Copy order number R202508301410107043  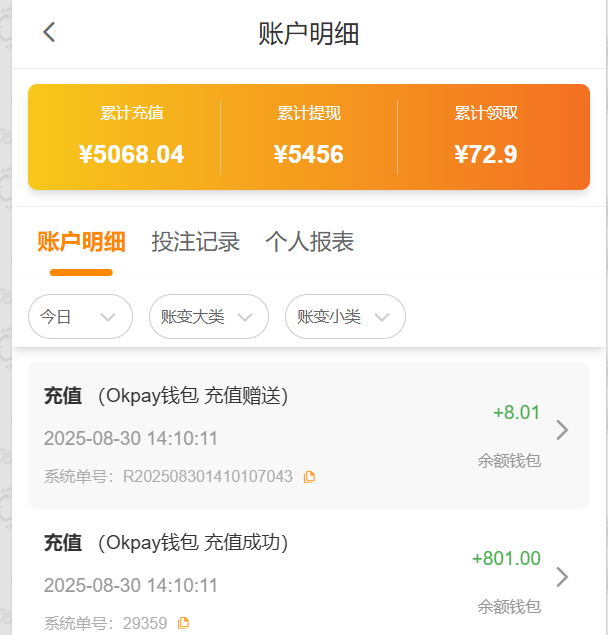click(x=309, y=477)
